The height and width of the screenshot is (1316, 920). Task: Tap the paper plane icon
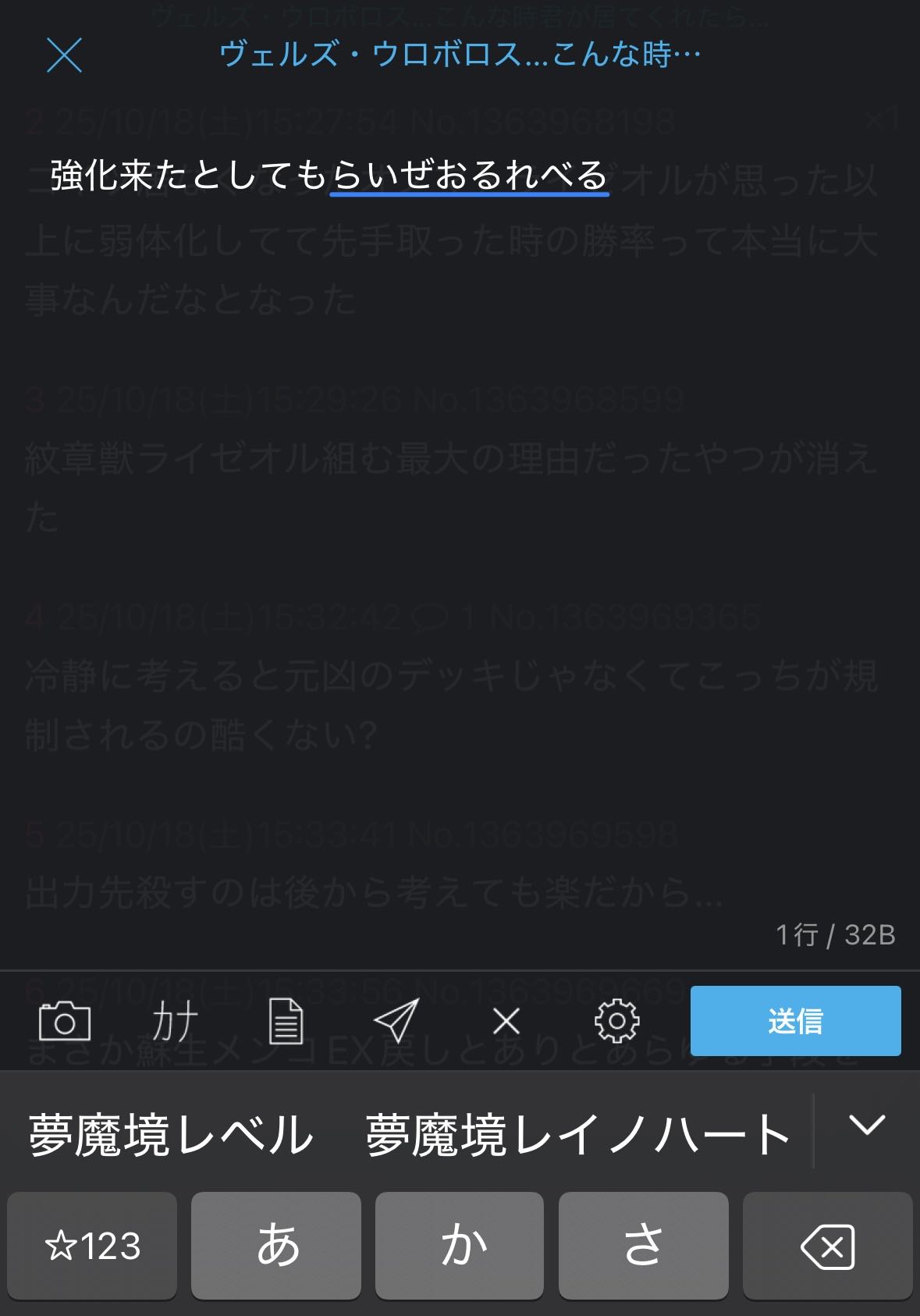(396, 1021)
